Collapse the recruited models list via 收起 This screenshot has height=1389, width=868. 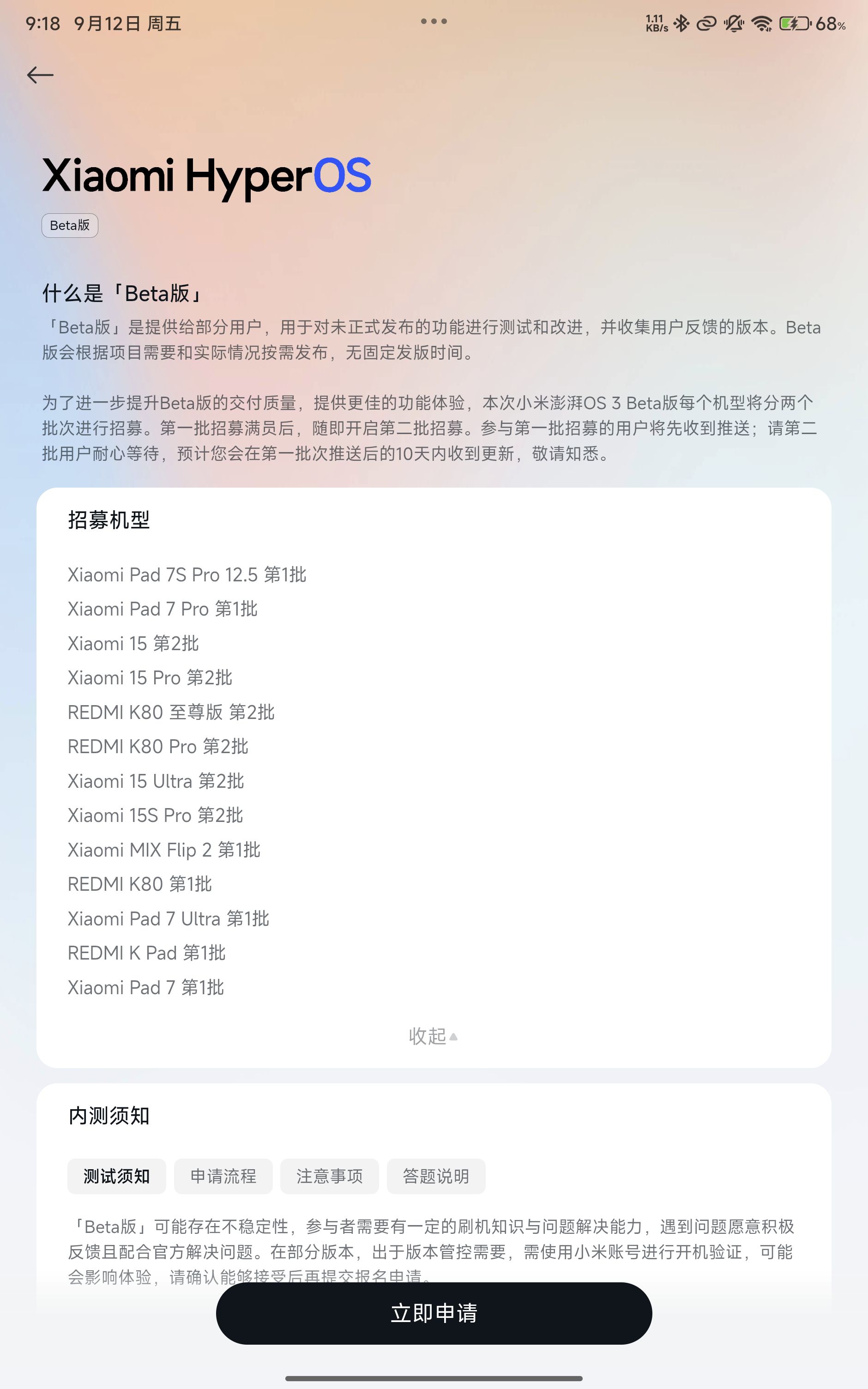pyautogui.click(x=433, y=1036)
